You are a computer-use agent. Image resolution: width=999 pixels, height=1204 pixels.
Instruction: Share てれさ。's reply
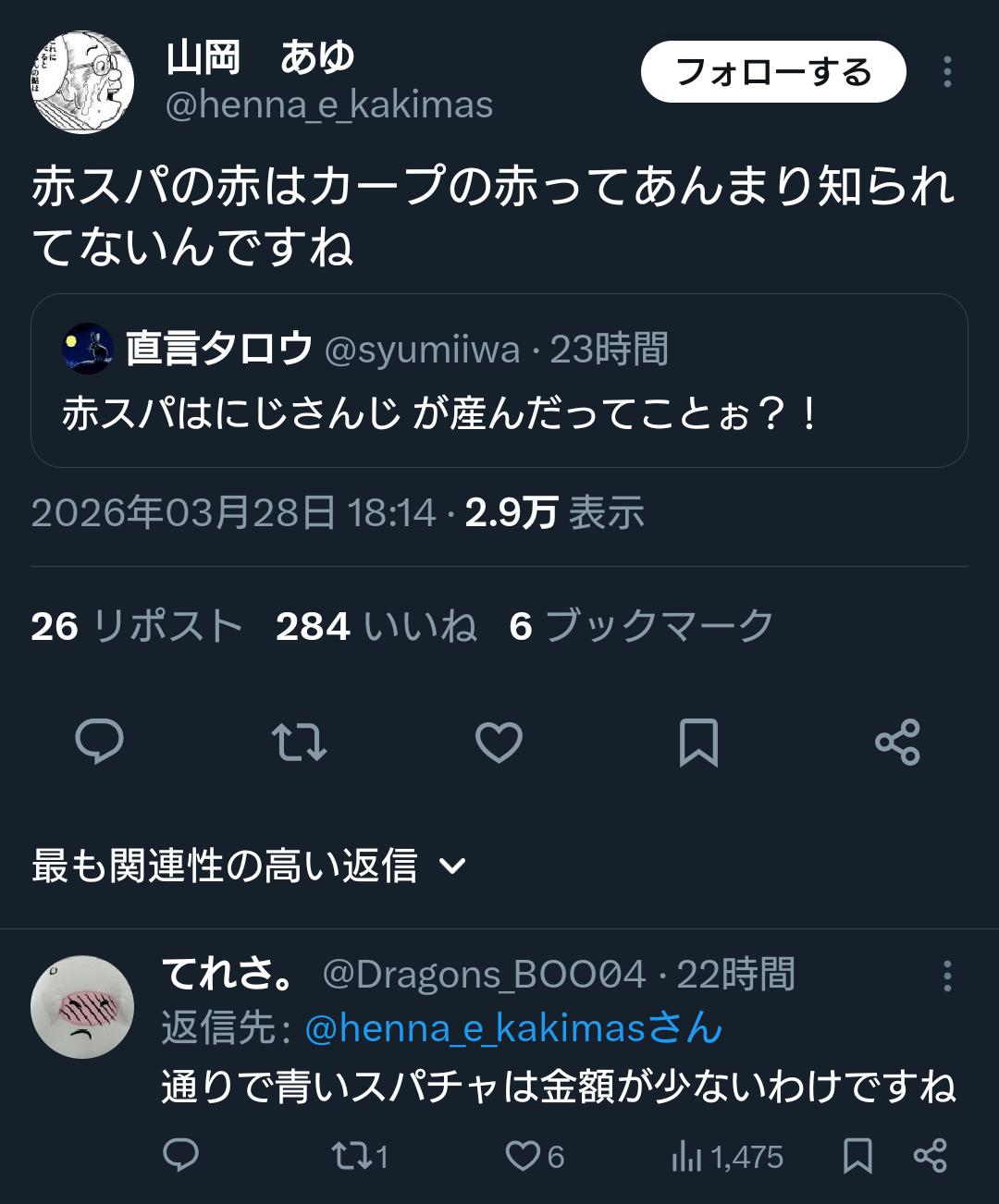[x=930, y=1156]
